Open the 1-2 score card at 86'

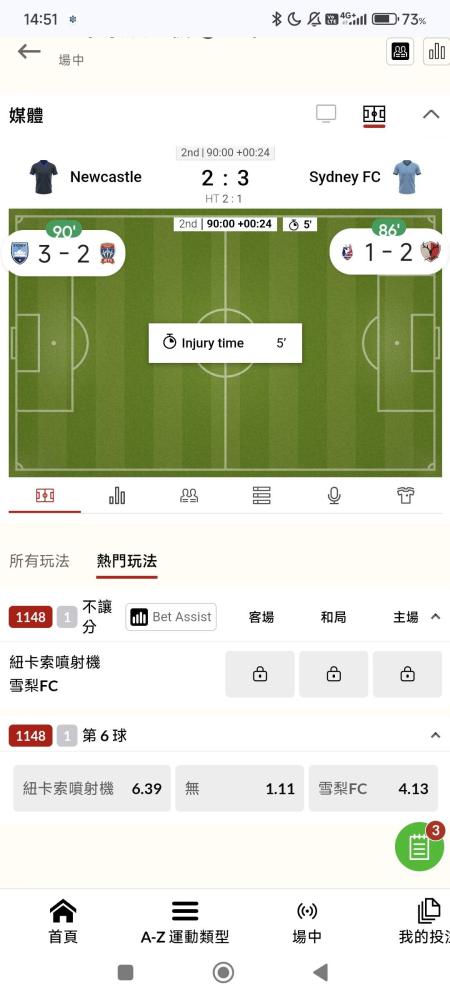(389, 253)
